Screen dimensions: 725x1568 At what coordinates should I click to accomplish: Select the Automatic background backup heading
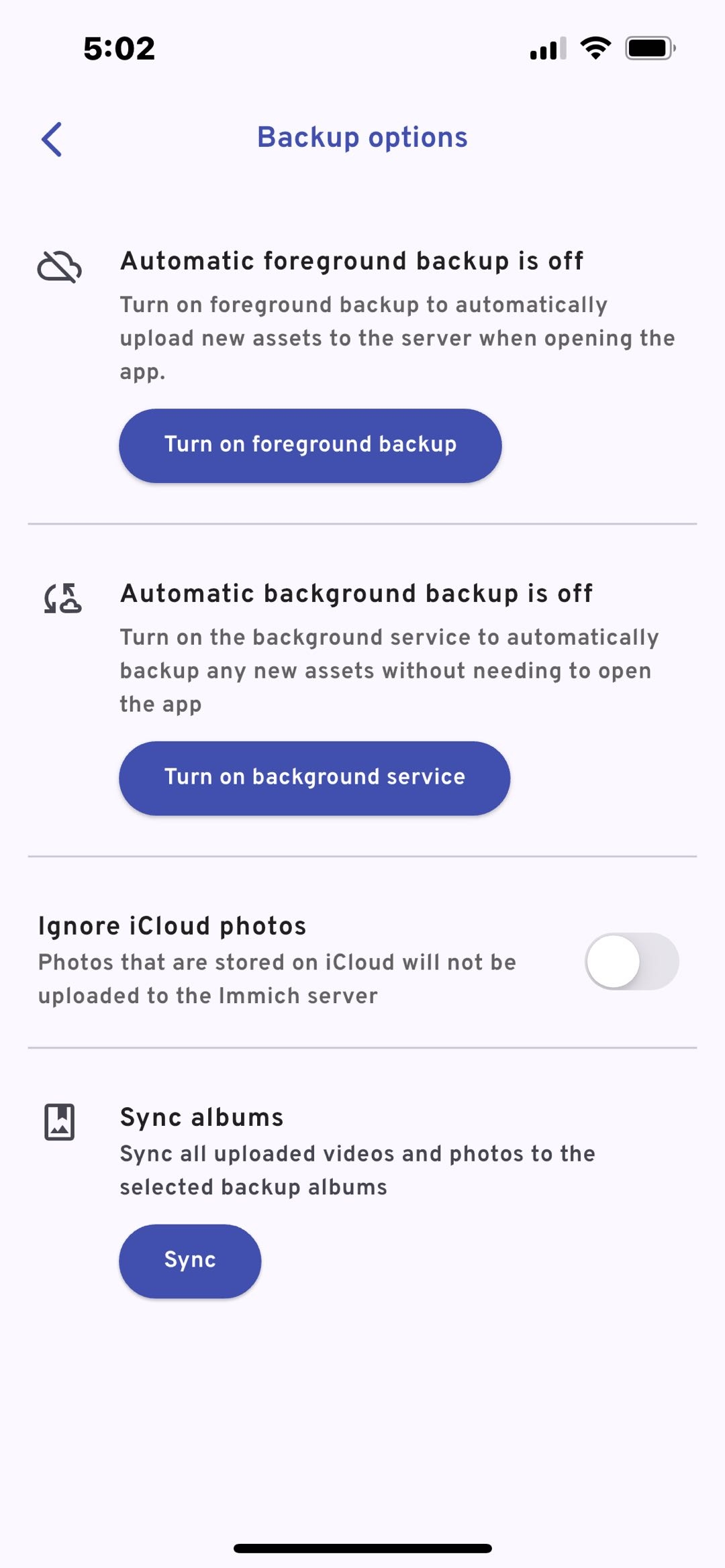[355, 593]
